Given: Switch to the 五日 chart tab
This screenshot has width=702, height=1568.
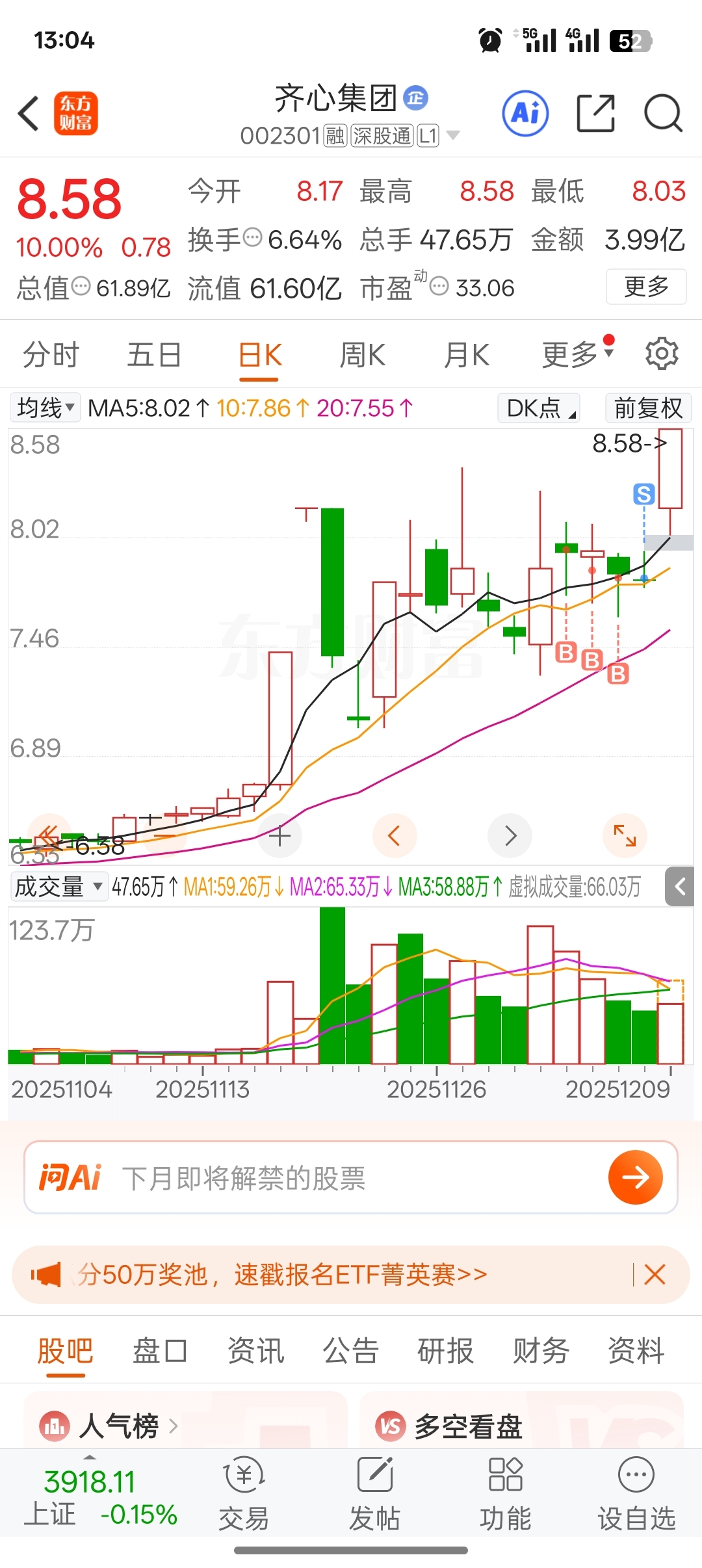Looking at the screenshot, I should pos(154,355).
